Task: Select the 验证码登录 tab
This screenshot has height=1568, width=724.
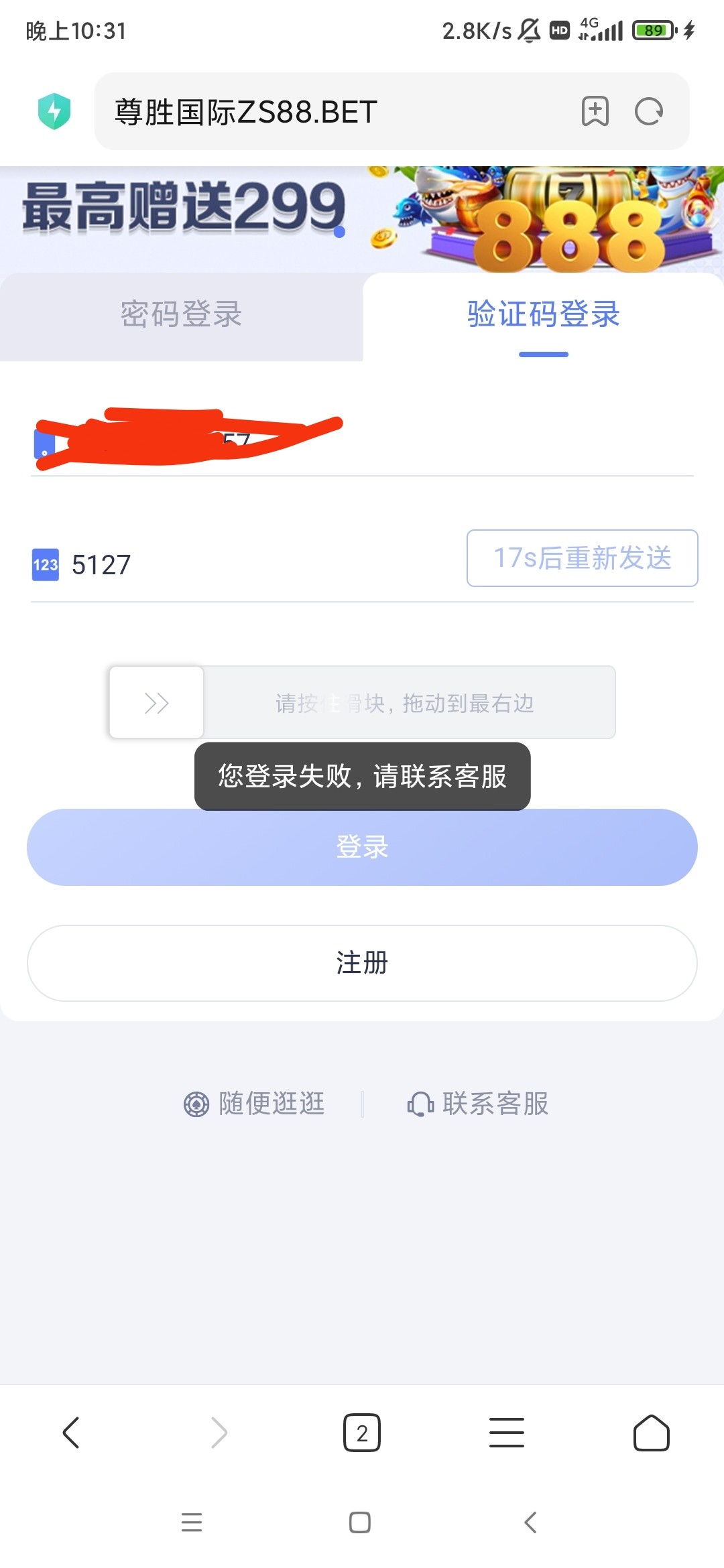Action: tap(543, 314)
